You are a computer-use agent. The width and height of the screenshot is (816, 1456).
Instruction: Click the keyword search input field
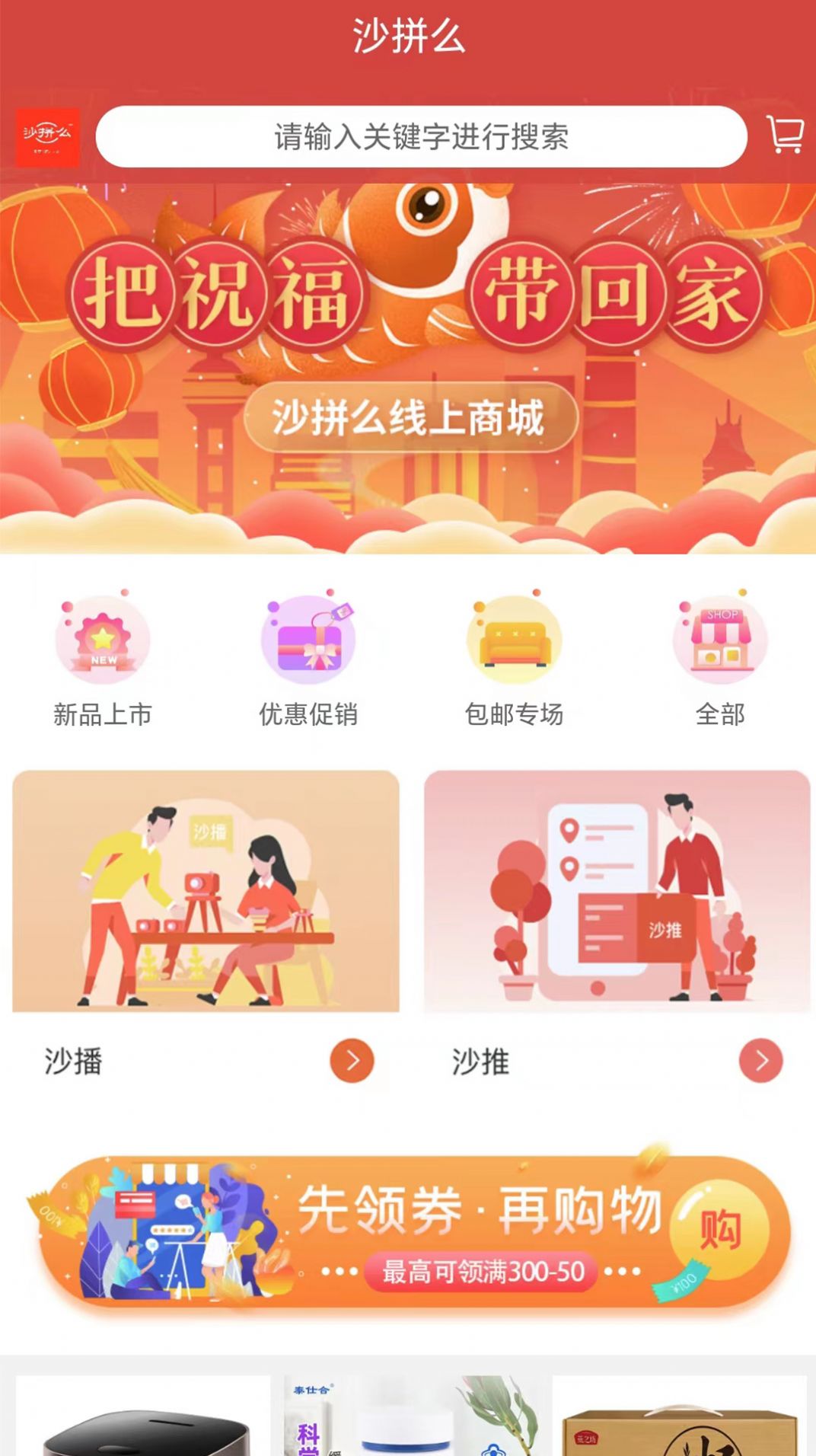(421, 137)
